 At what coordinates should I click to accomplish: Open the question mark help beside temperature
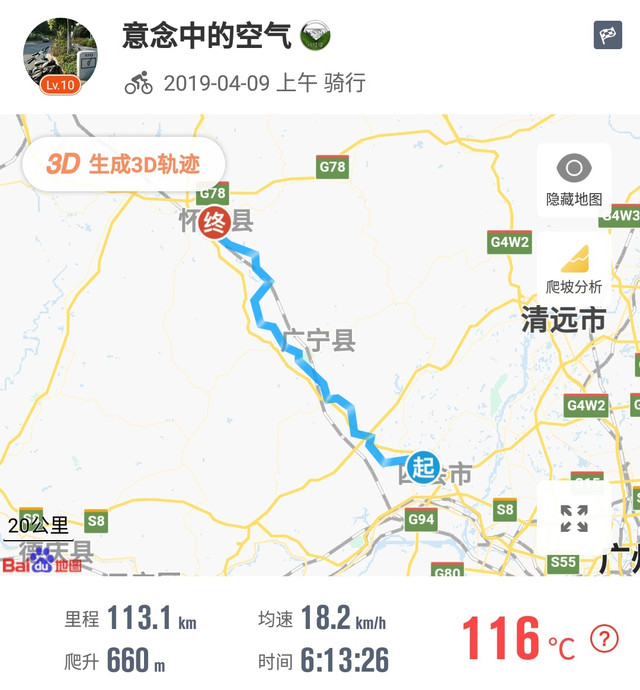tap(604, 638)
